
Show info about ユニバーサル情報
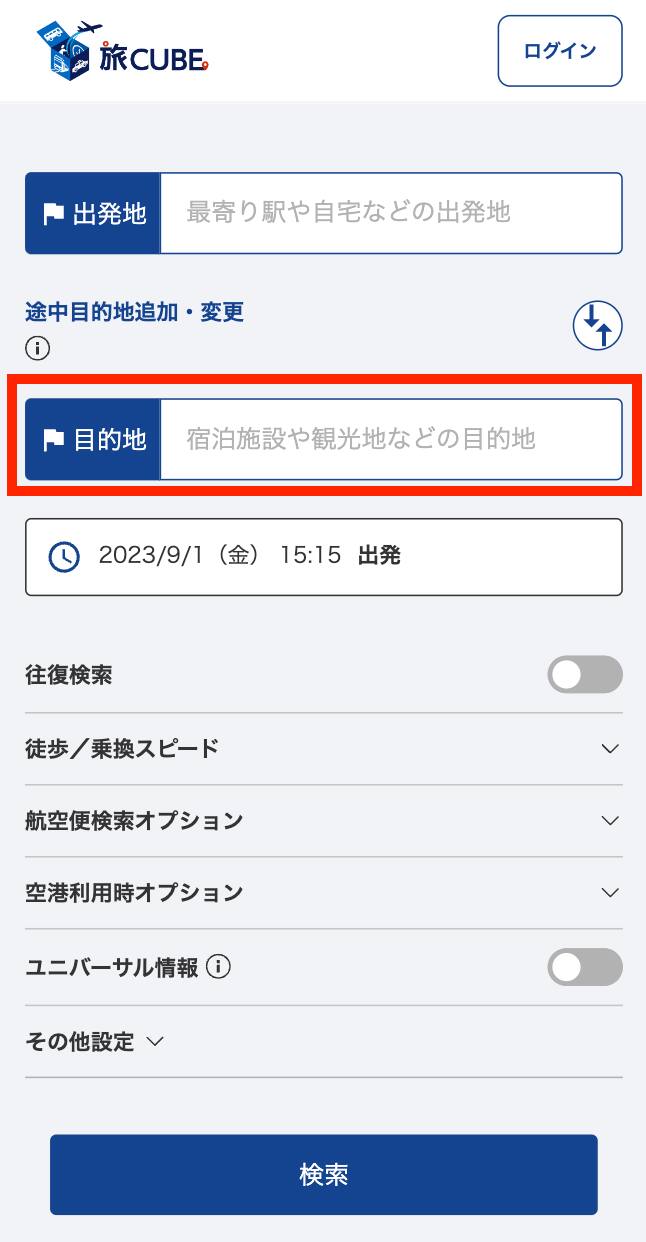tap(218, 967)
